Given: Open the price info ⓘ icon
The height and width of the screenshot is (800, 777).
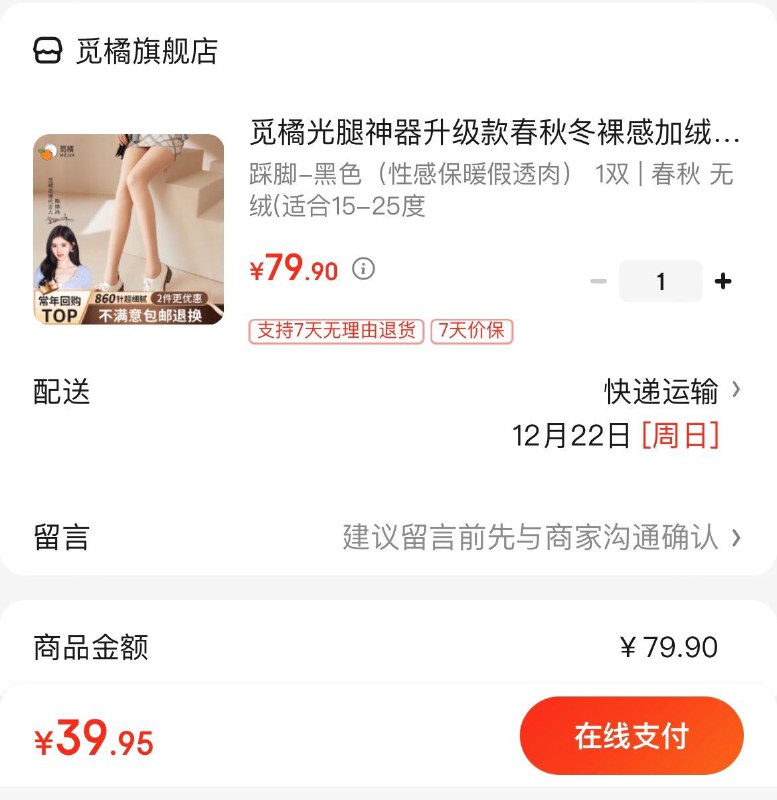Looking at the screenshot, I should [x=365, y=268].
